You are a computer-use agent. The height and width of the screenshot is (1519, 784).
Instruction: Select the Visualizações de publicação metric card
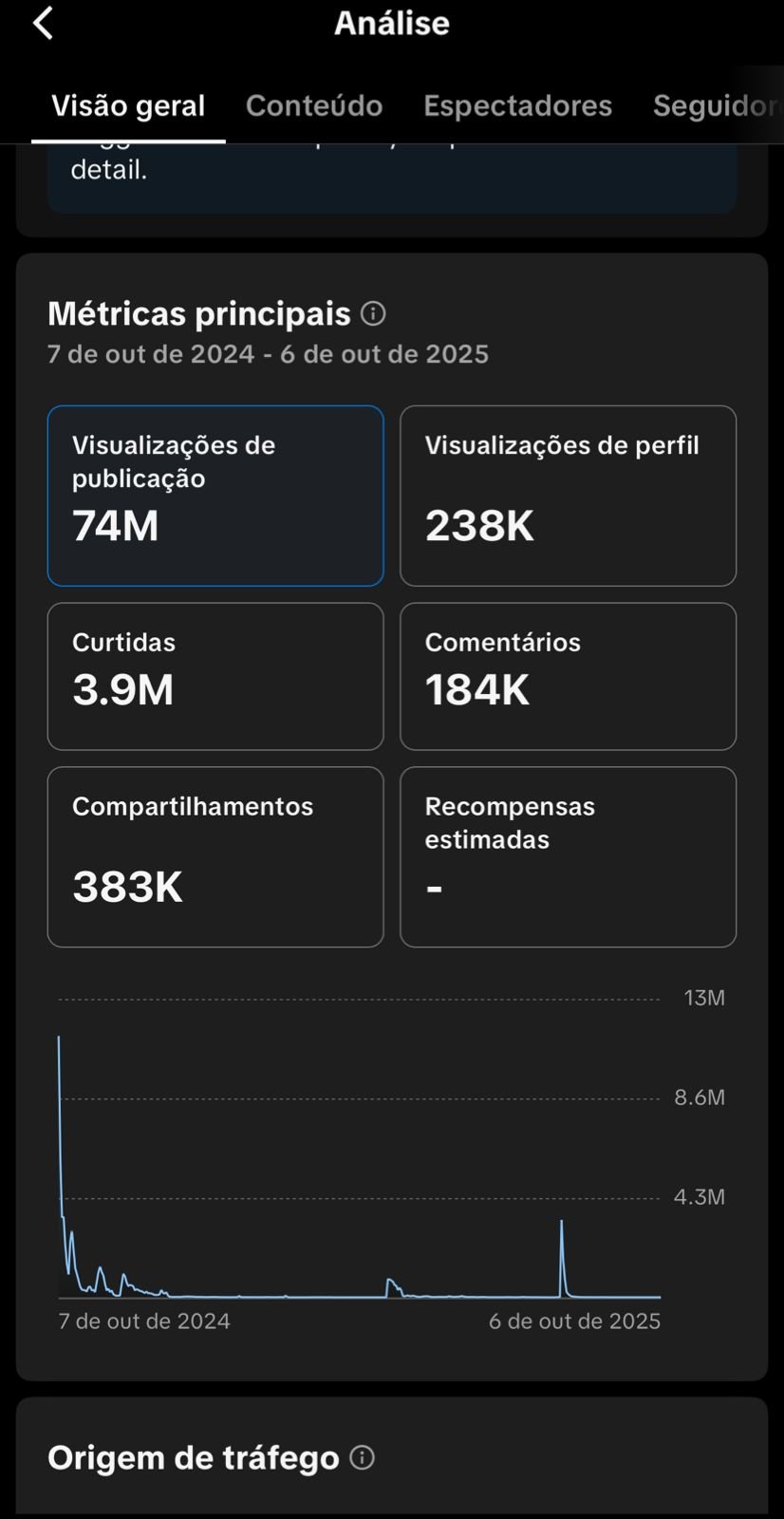point(215,496)
